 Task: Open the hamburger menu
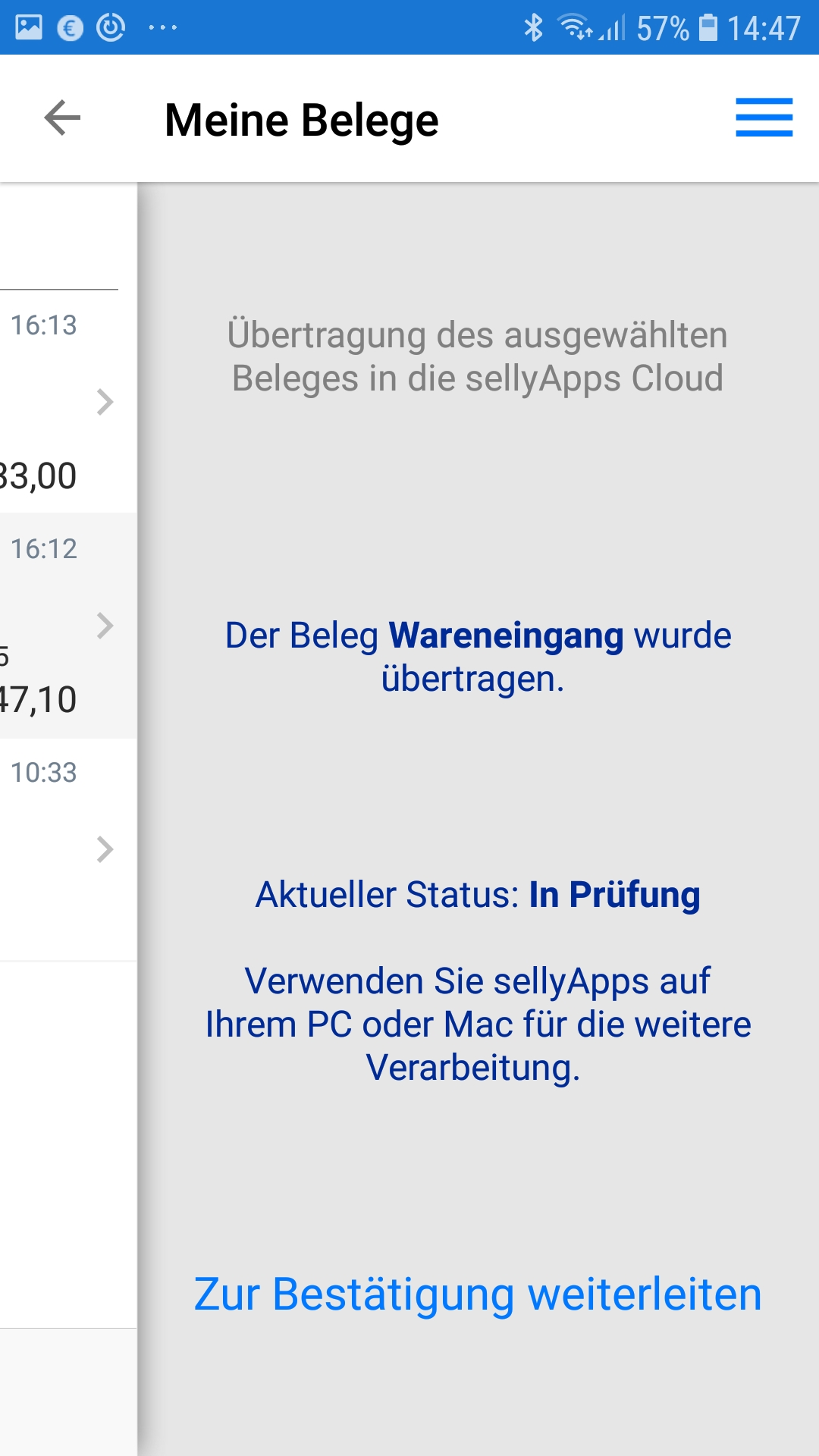point(764,118)
